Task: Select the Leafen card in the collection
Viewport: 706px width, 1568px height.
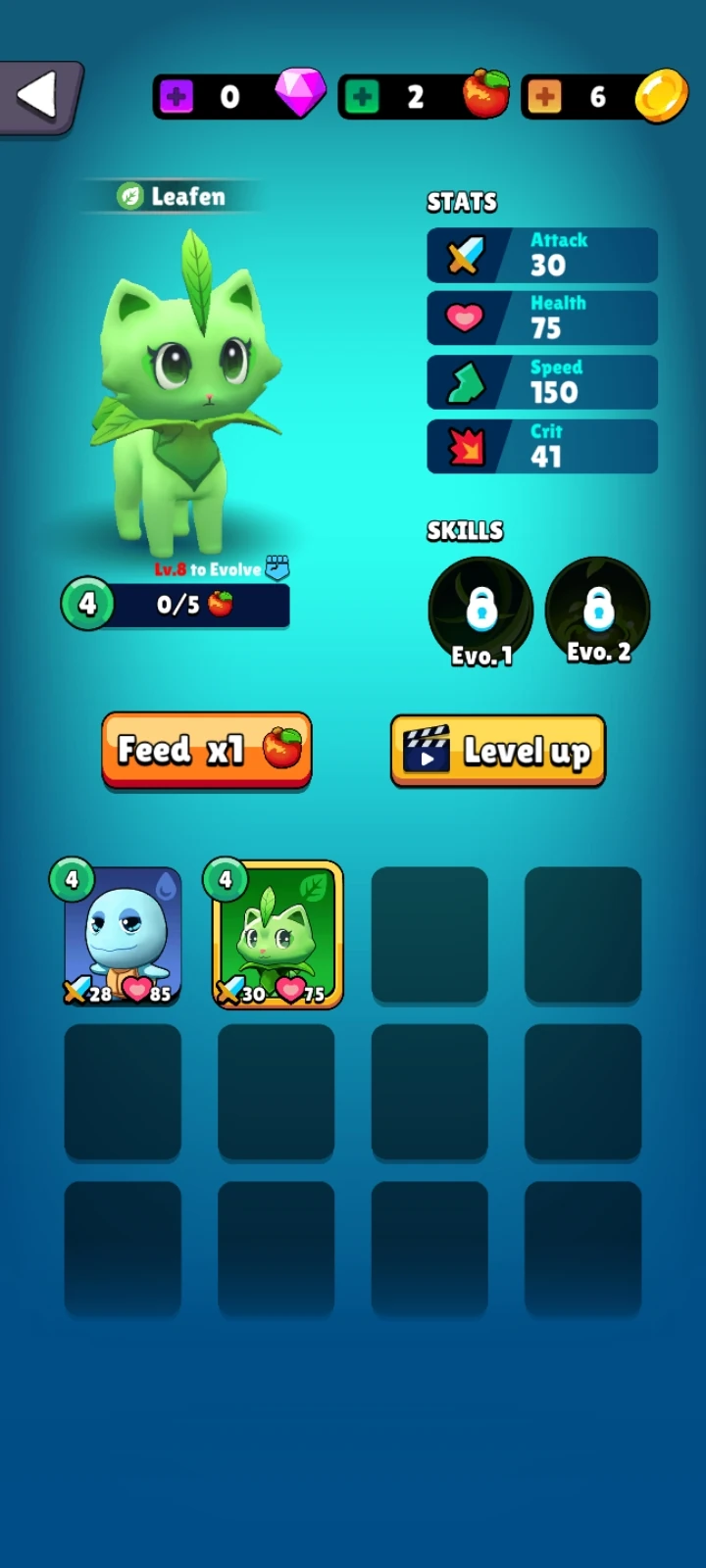Action: click(x=276, y=933)
